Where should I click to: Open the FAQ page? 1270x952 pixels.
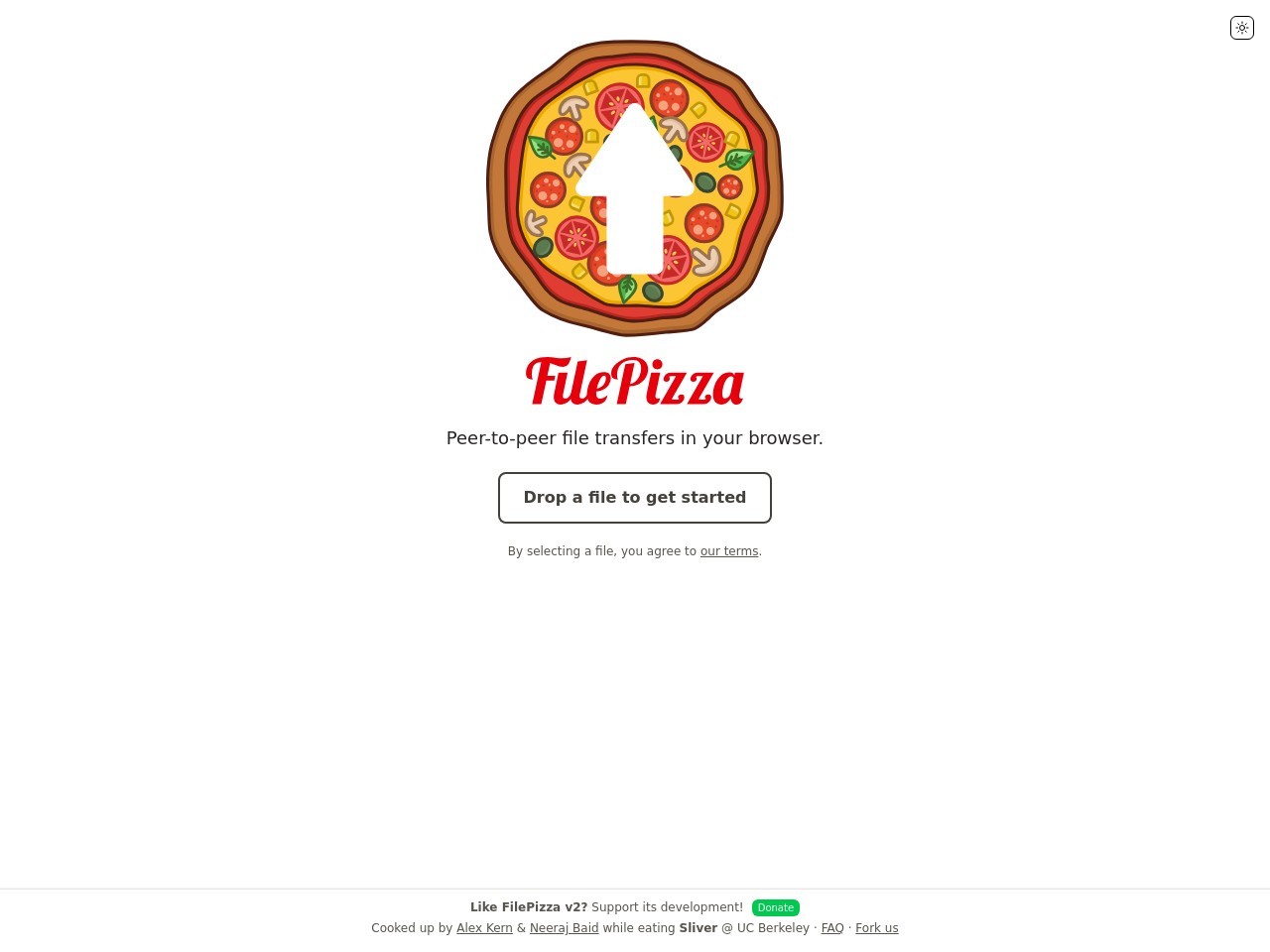tap(832, 928)
